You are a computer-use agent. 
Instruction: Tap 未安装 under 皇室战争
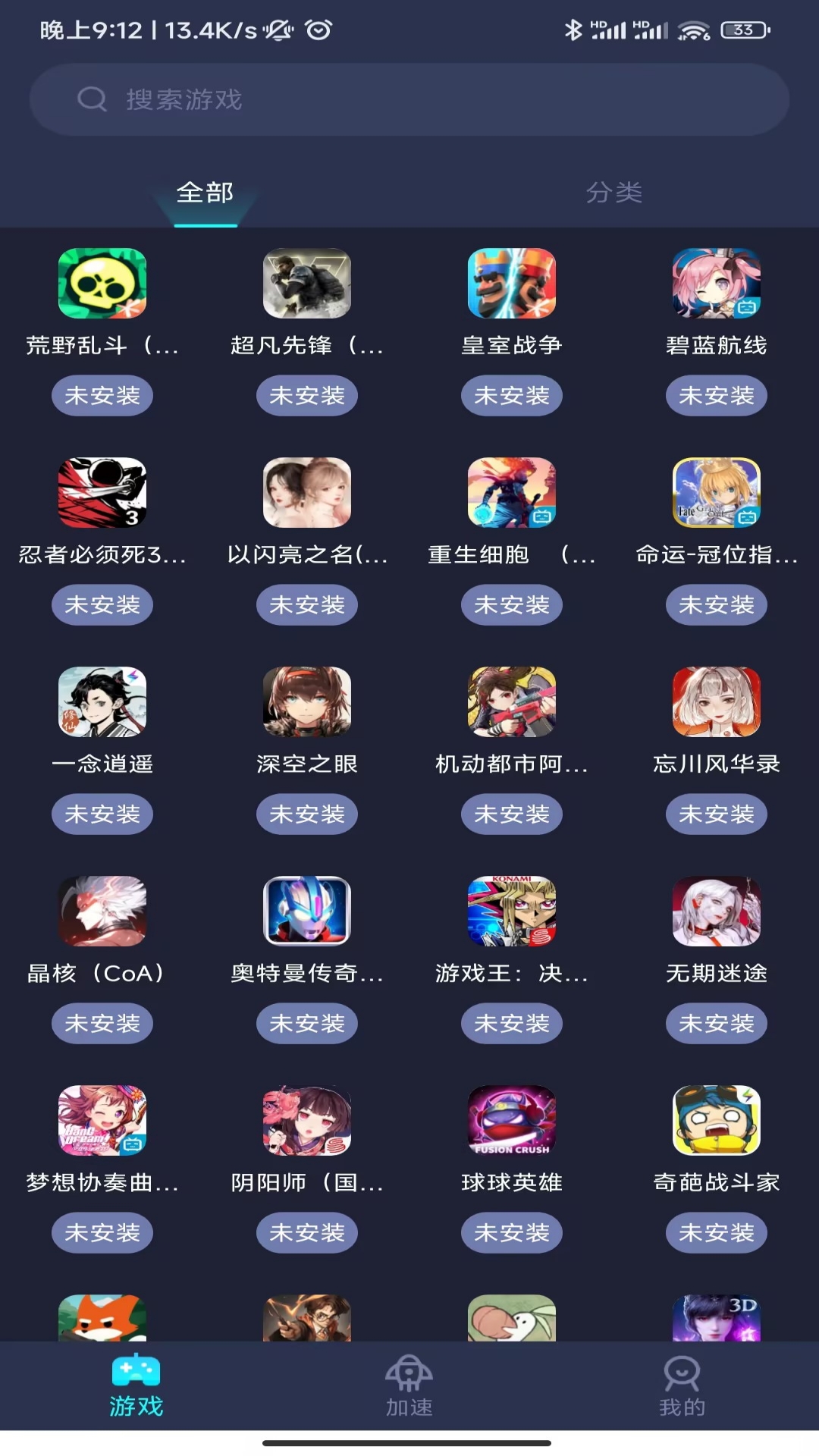tap(512, 396)
